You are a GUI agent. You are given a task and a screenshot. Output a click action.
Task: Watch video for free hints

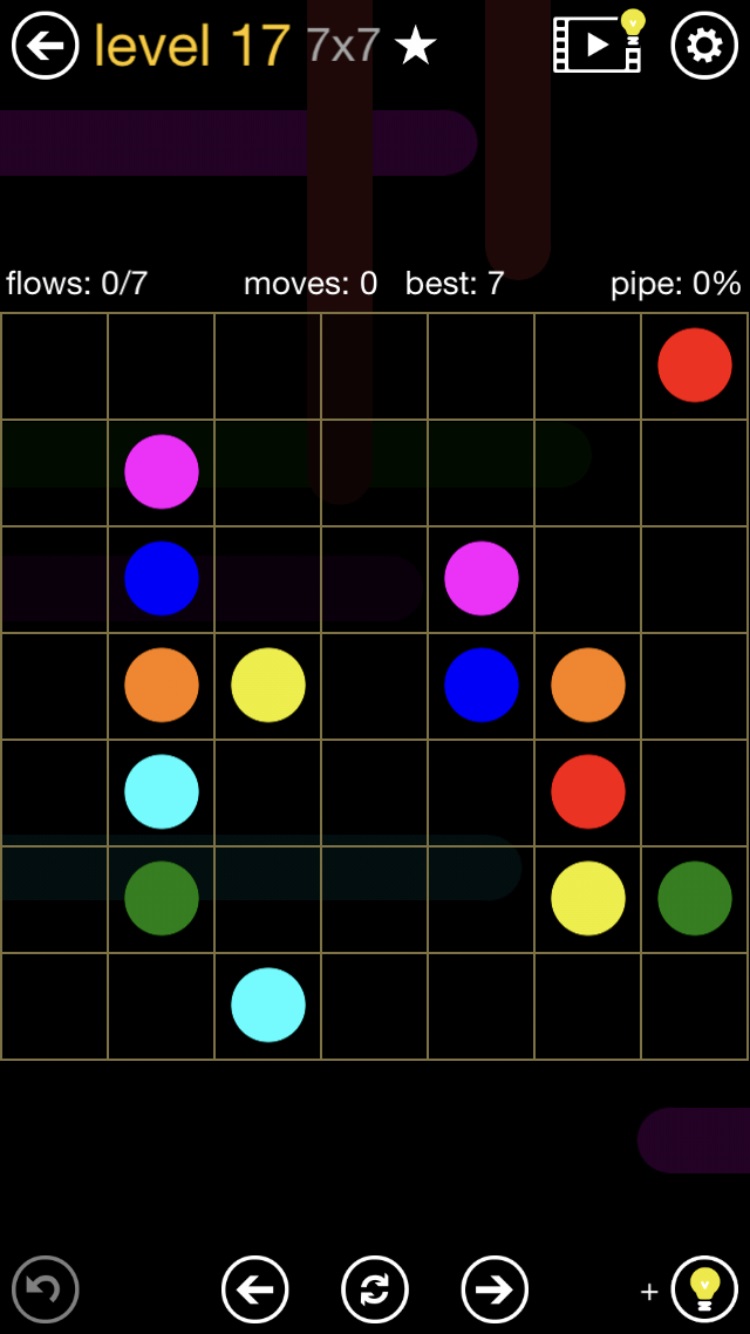click(x=598, y=43)
